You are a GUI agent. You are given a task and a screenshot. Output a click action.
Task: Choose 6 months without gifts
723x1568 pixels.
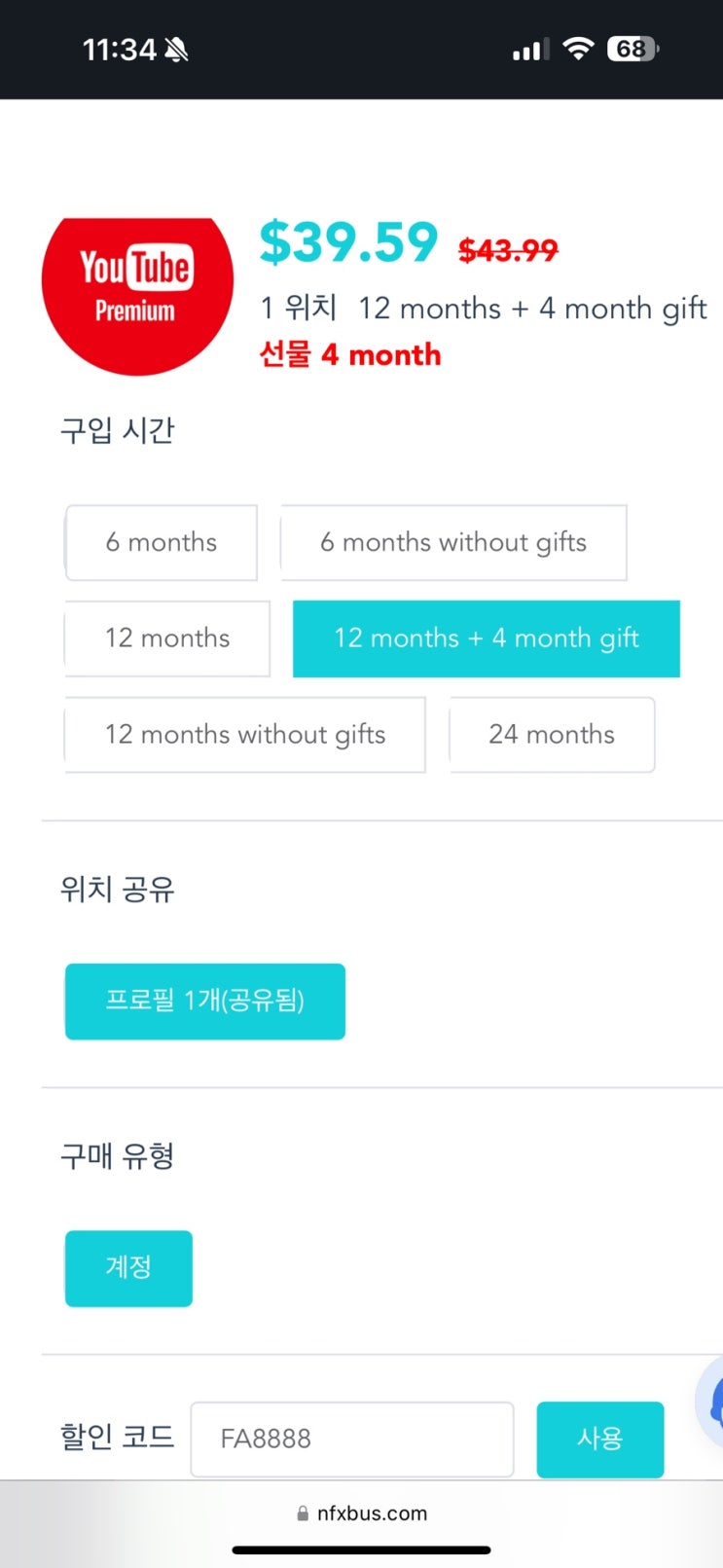pyautogui.click(x=453, y=542)
